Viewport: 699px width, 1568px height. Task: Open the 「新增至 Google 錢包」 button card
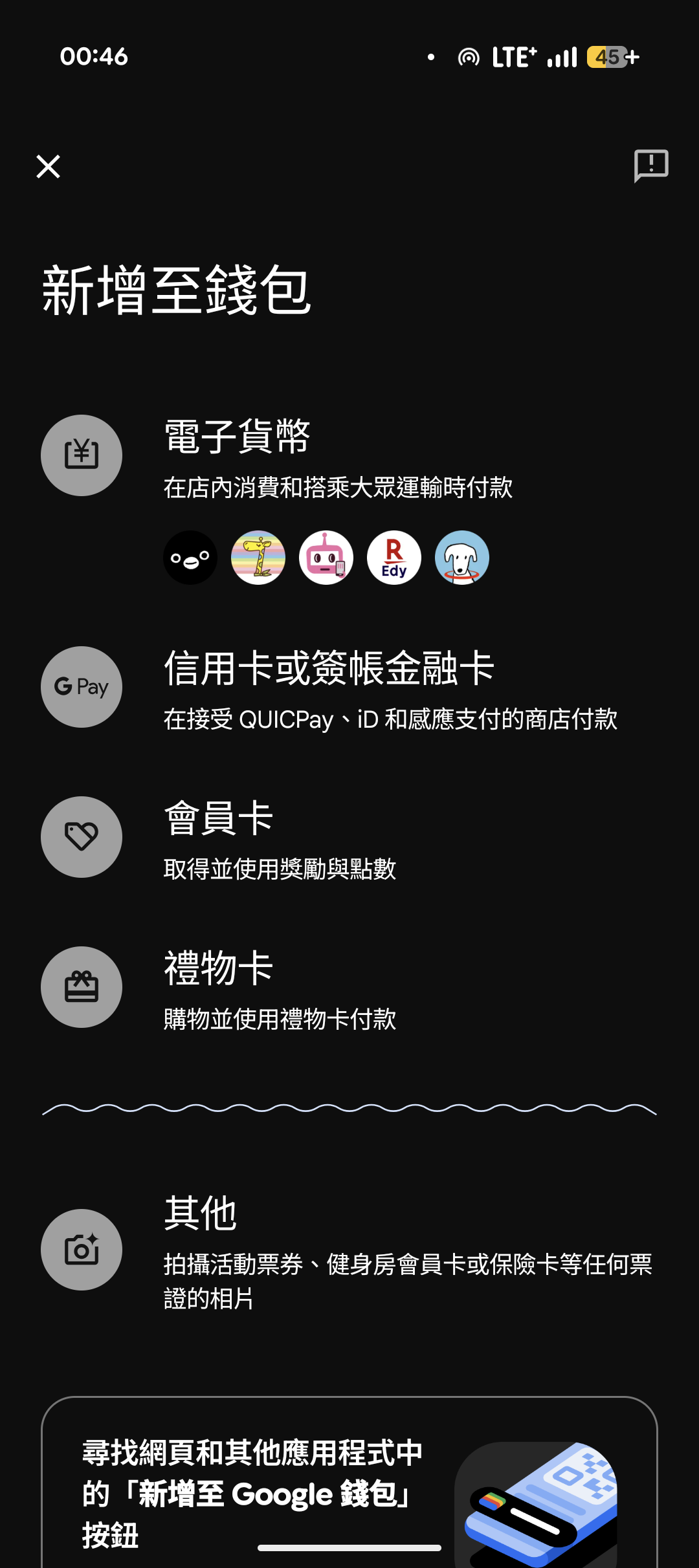(349, 1483)
